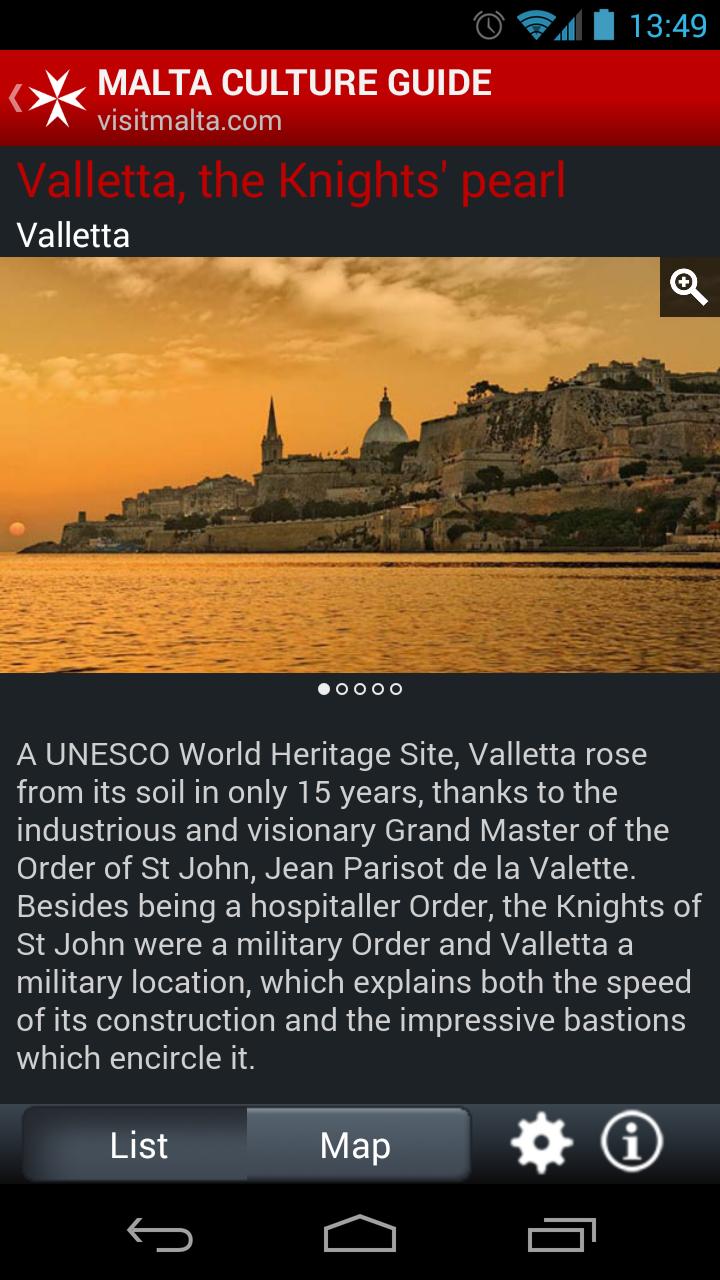
Task: Tap the visitmalta.com link
Action: pos(188,121)
